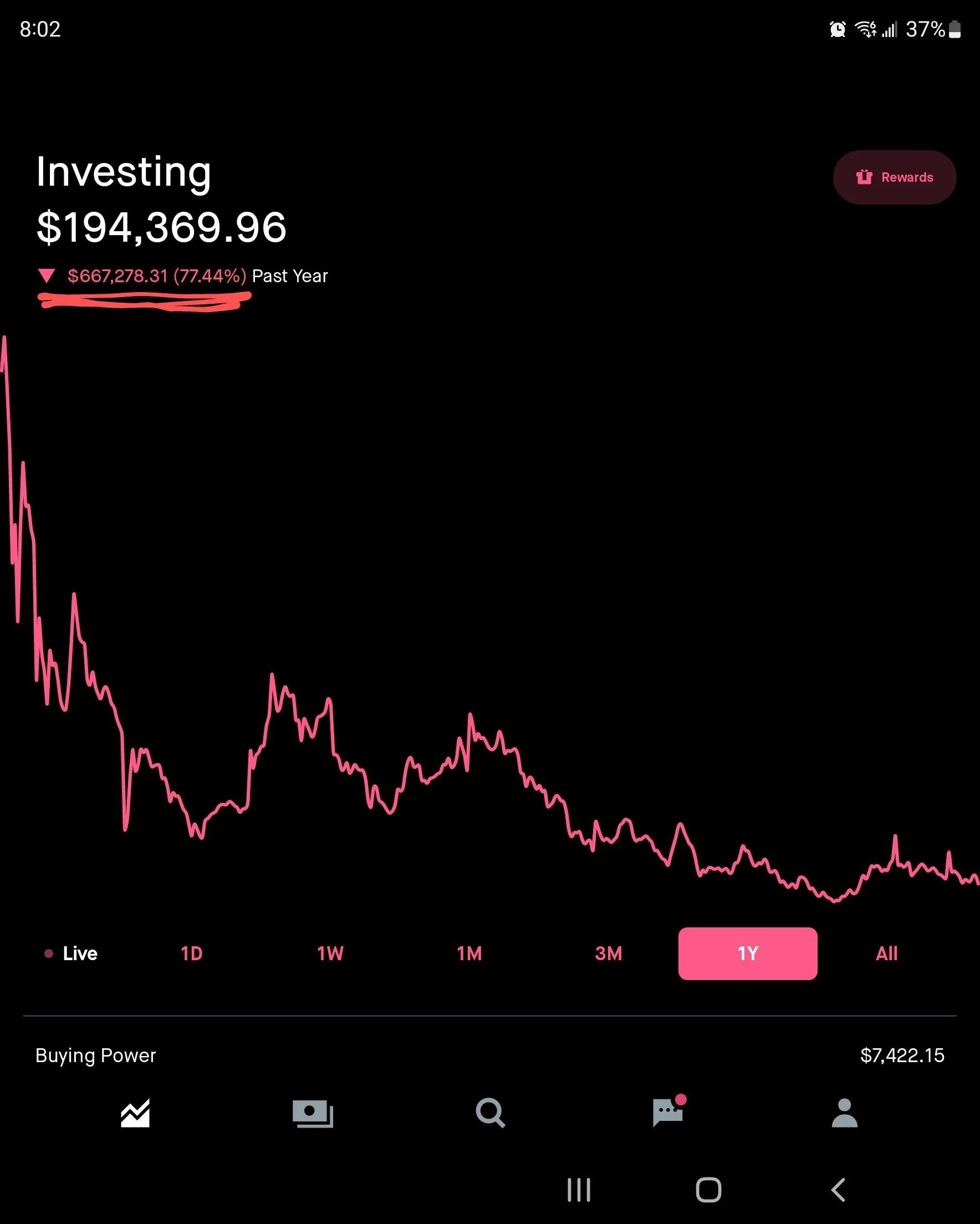Open the search tab
980x1224 pixels.
point(490,1113)
